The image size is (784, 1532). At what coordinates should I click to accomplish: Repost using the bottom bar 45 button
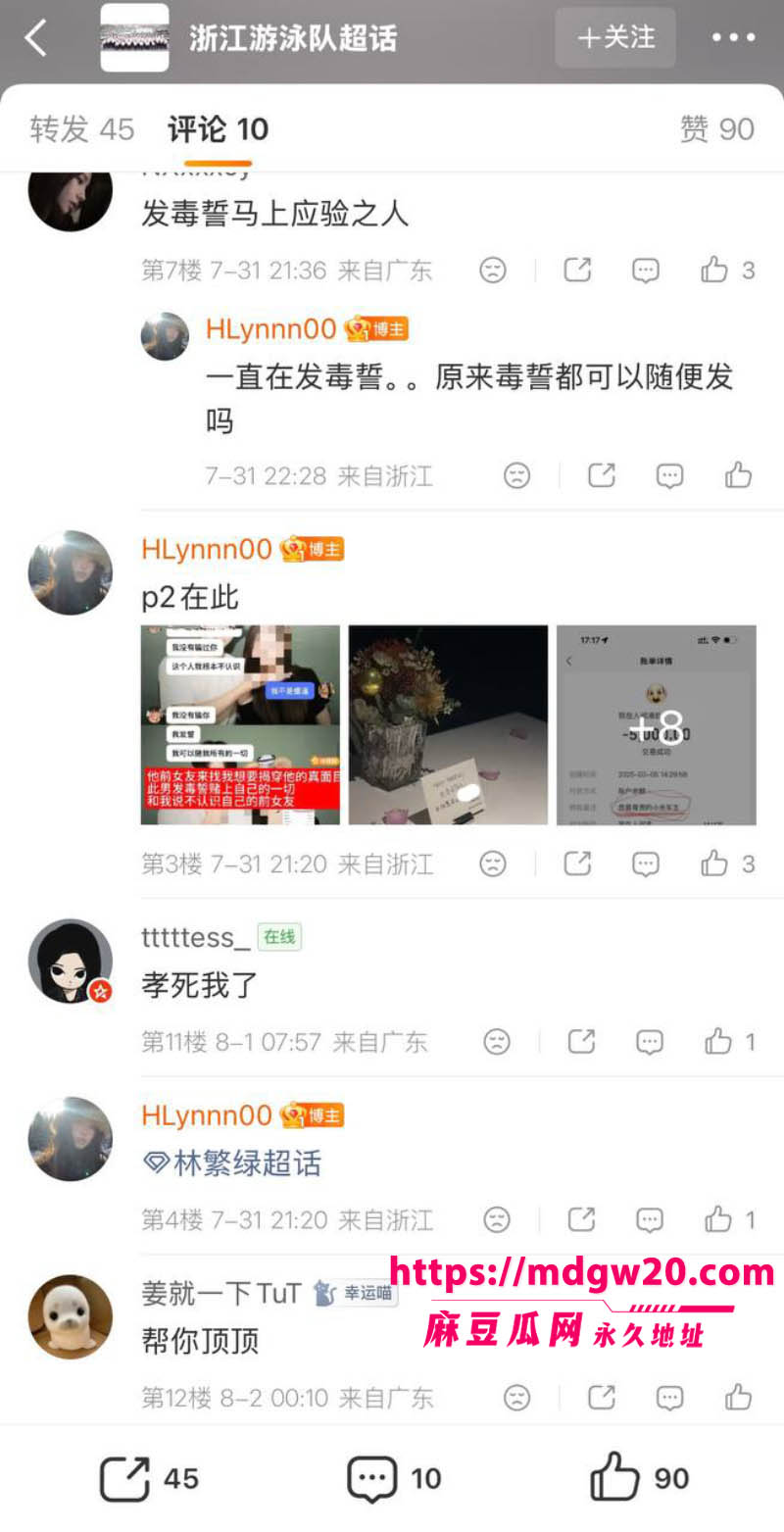click(x=149, y=1478)
